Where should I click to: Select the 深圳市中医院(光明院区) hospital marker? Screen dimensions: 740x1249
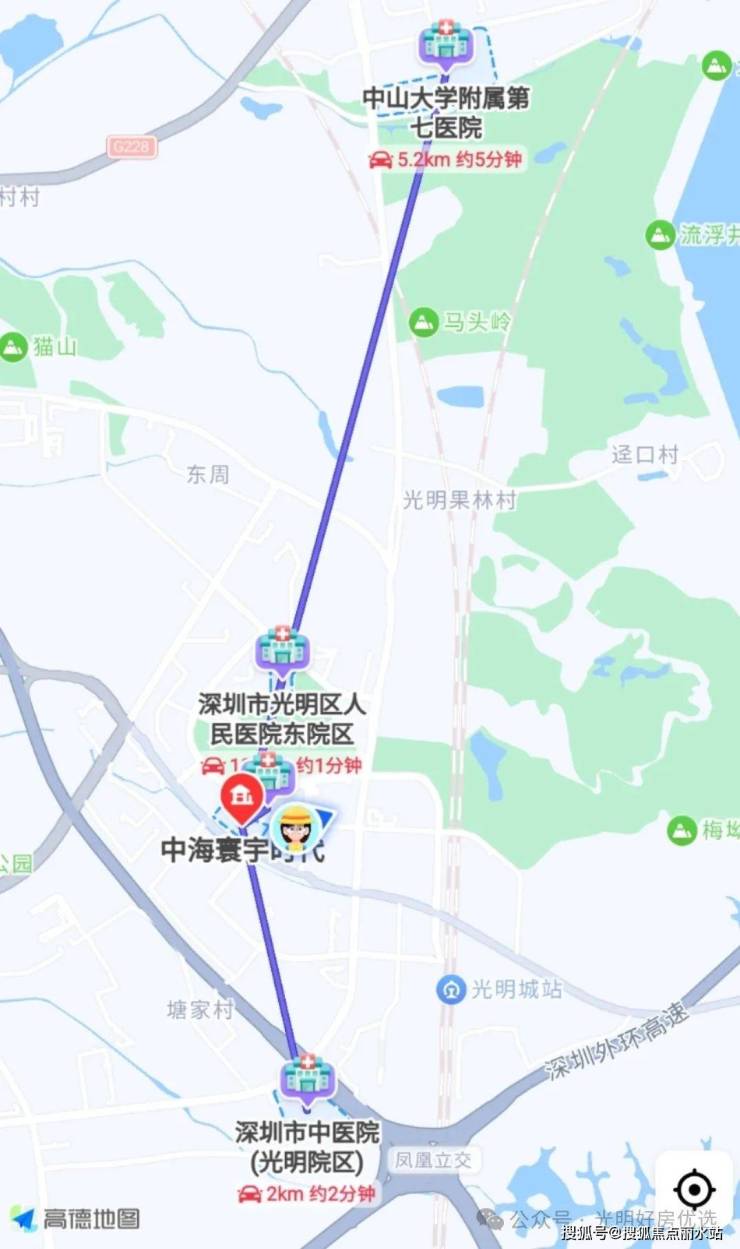[307, 1078]
